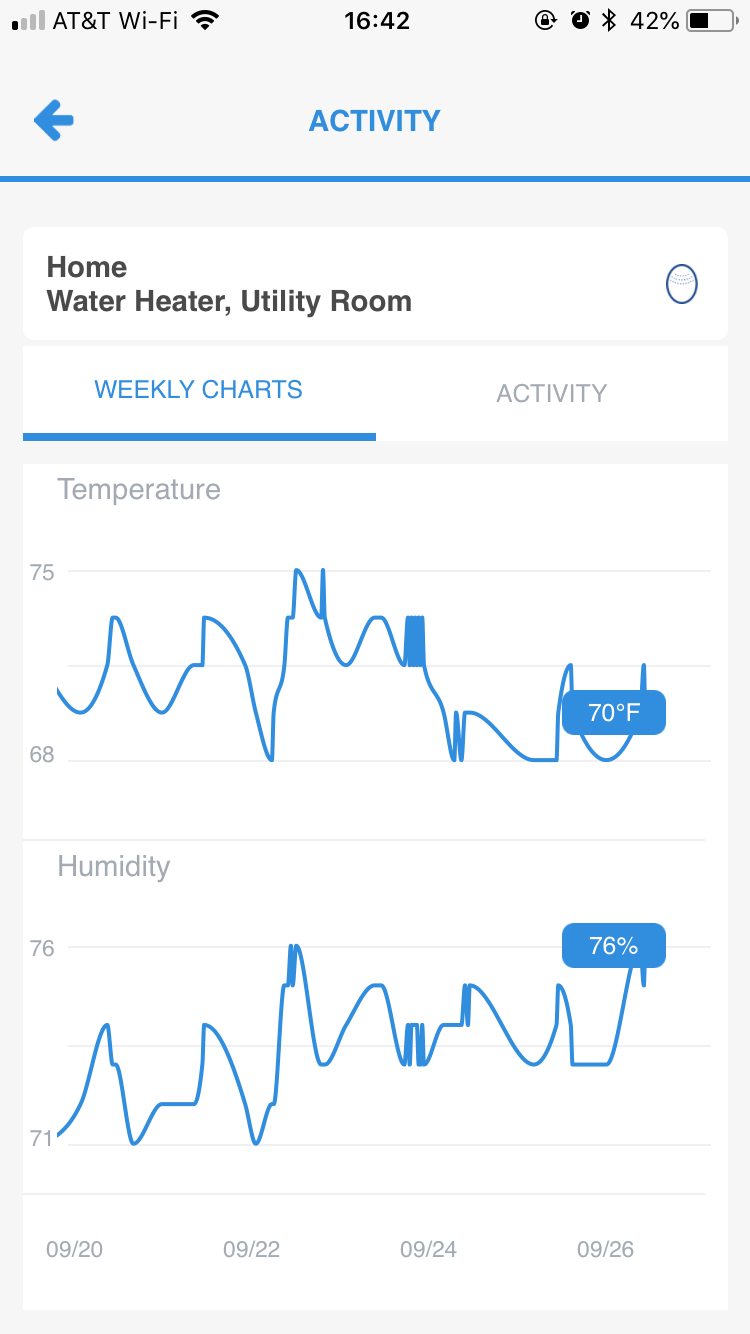Go back using the blue arrow
The width and height of the screenshot is (750, 1334).
[x=54, y=121]
